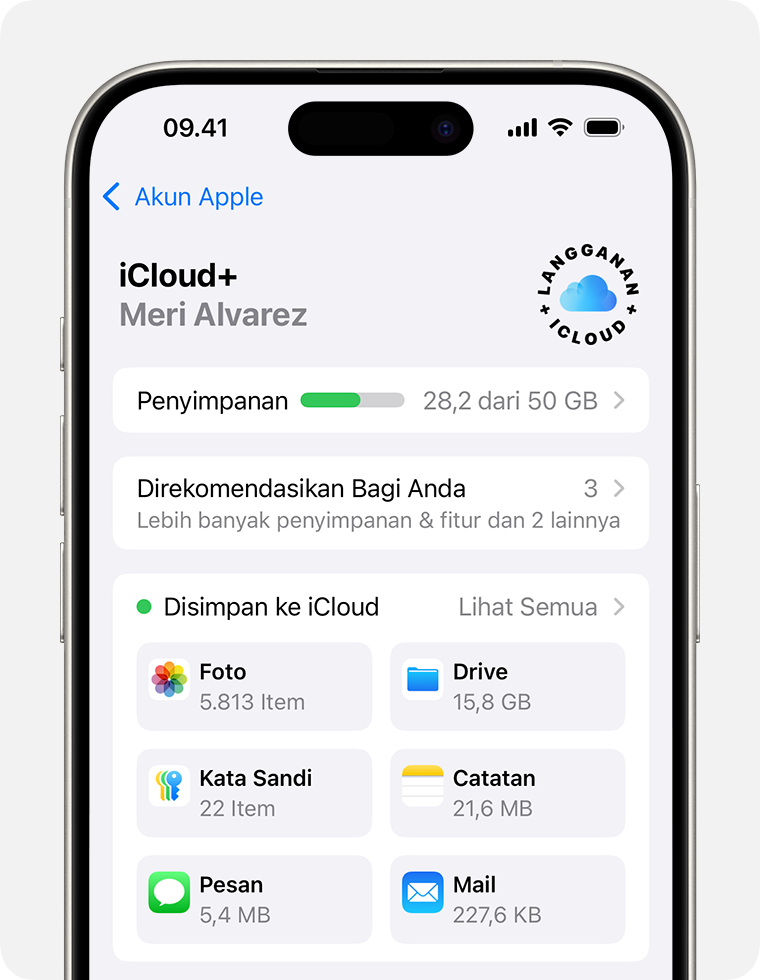Select the Kata Sandi tile

(x=254, y=792)
